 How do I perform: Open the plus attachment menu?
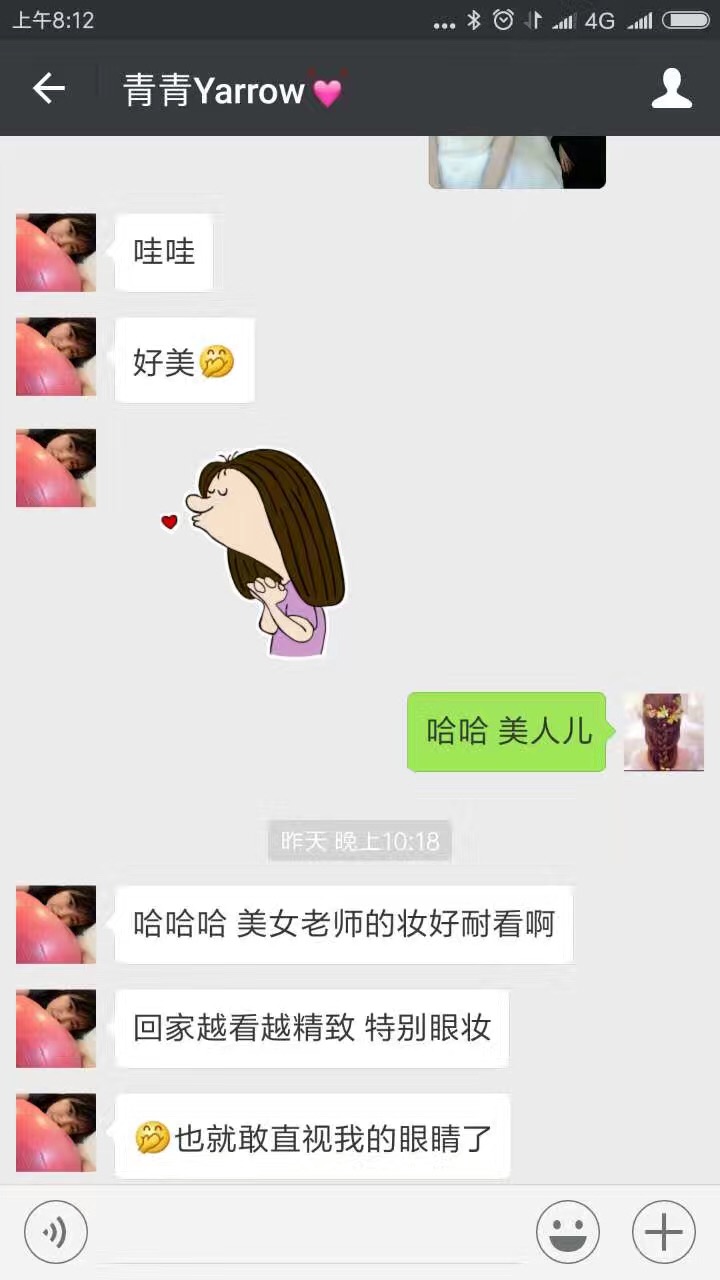663,1232
